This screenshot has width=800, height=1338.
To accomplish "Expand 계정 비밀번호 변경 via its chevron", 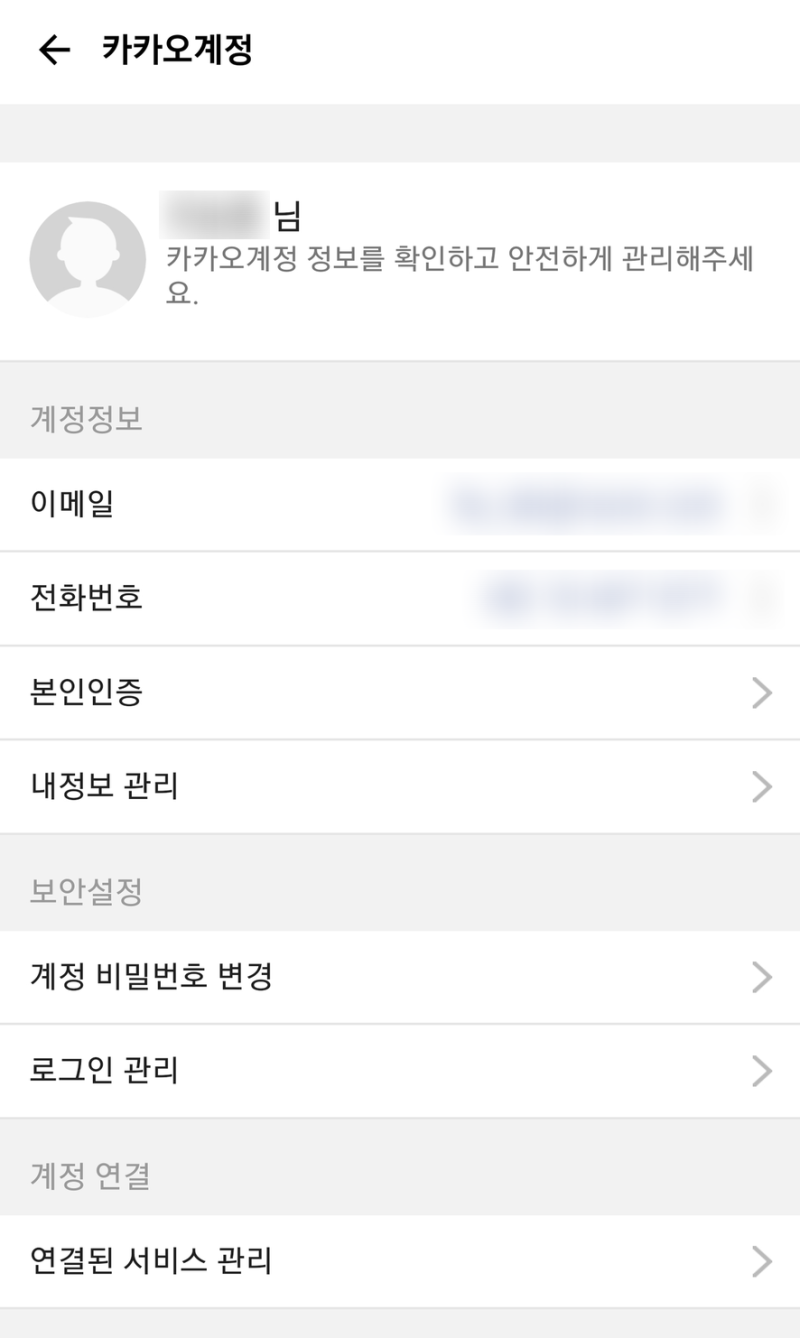I will pyautogui.click(x=764, y=977).
